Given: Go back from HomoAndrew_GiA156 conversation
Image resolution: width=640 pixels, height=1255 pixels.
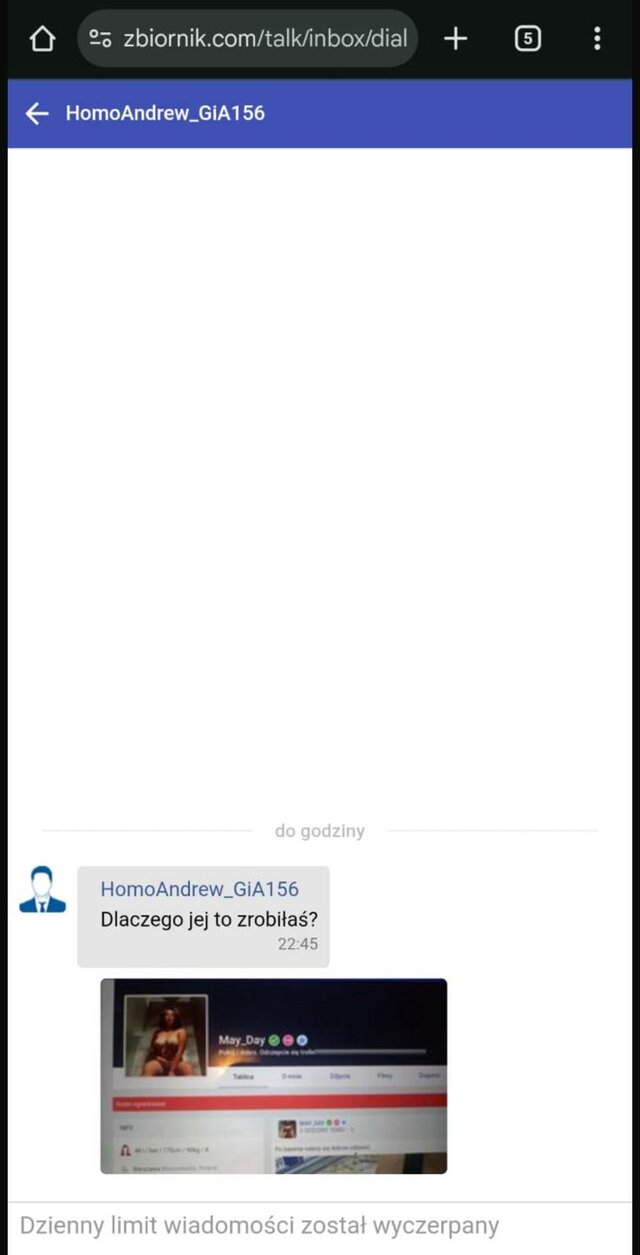Looking at the screenshot, I should pyautogui.click(x=37, y=113).
